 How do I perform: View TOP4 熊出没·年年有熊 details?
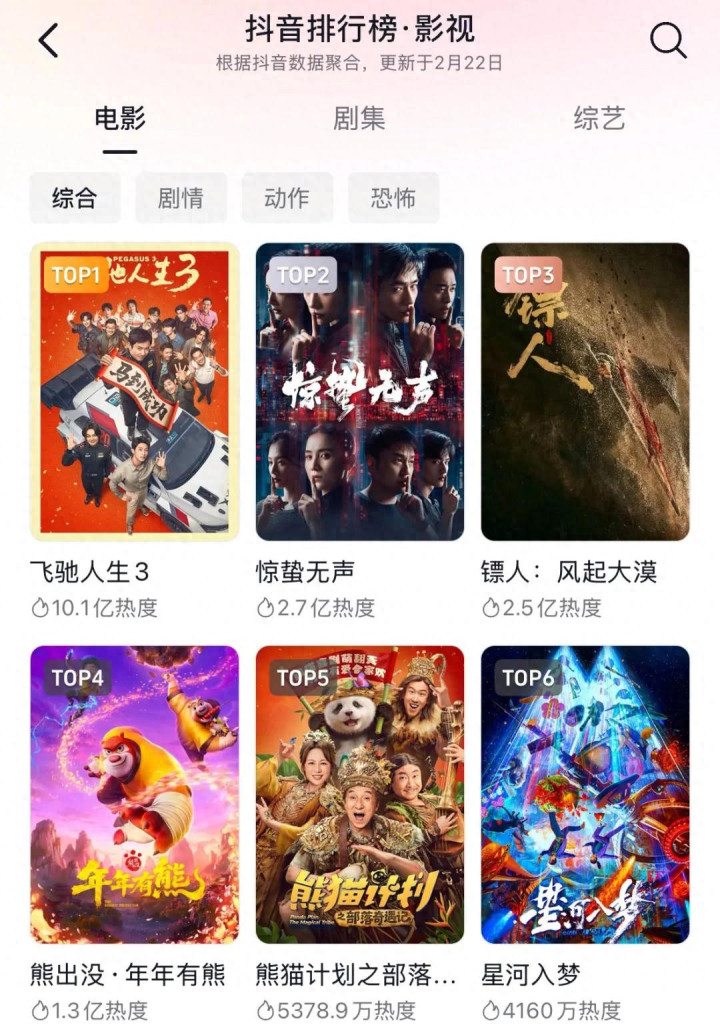pos(135,794)
